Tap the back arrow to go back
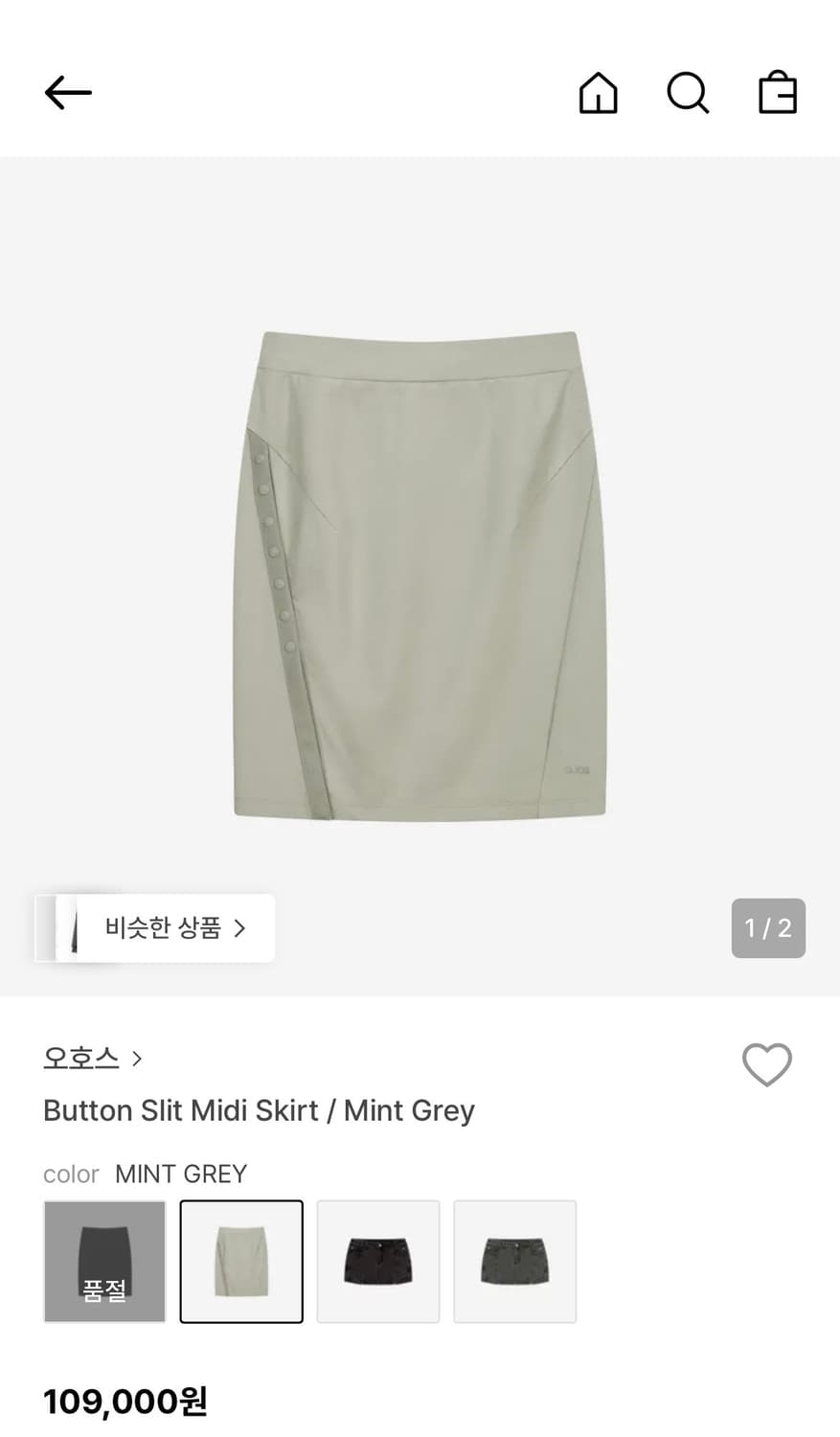This screenshot has height=1437, width=840. [x=67, y=92]
